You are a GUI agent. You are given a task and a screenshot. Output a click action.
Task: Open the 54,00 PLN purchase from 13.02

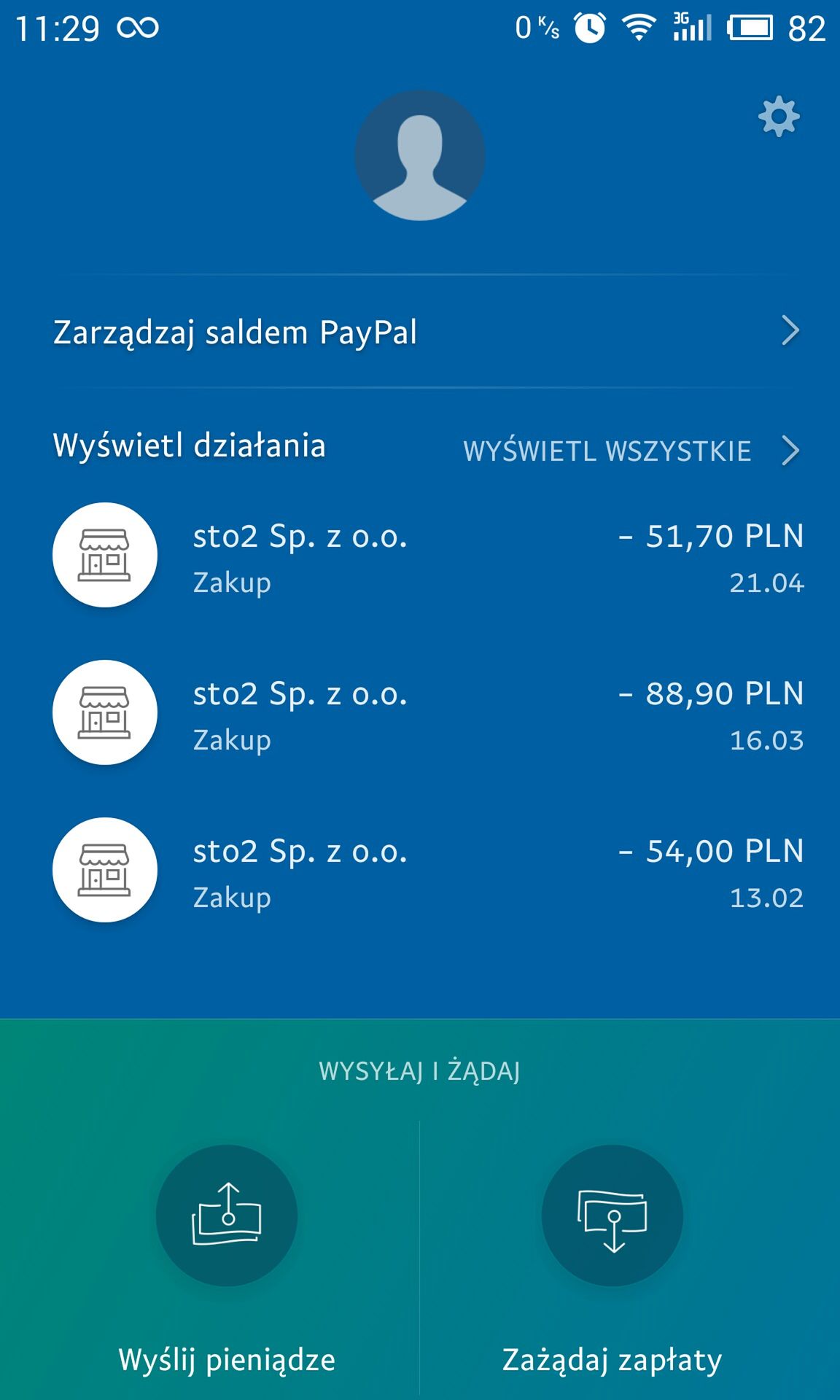[x=420, y=871]
